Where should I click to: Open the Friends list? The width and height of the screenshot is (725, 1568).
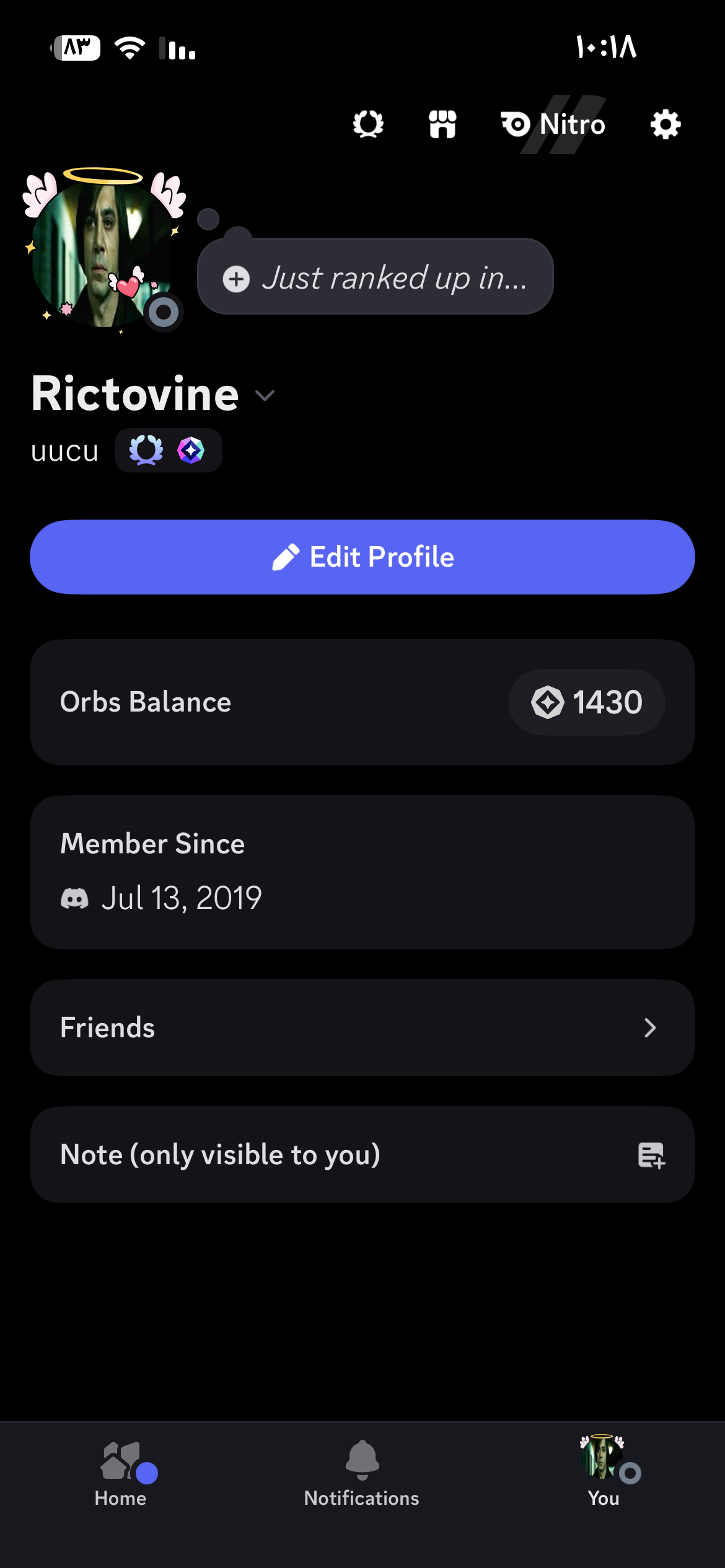click(362, 1027)
